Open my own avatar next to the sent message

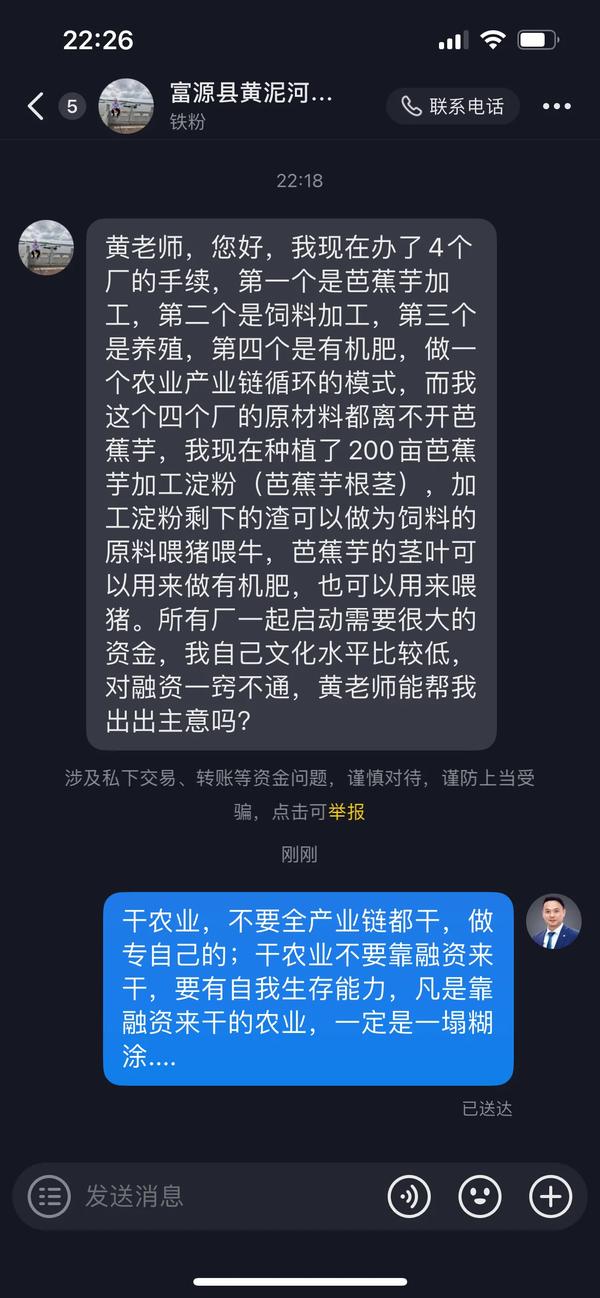point(553,921)
